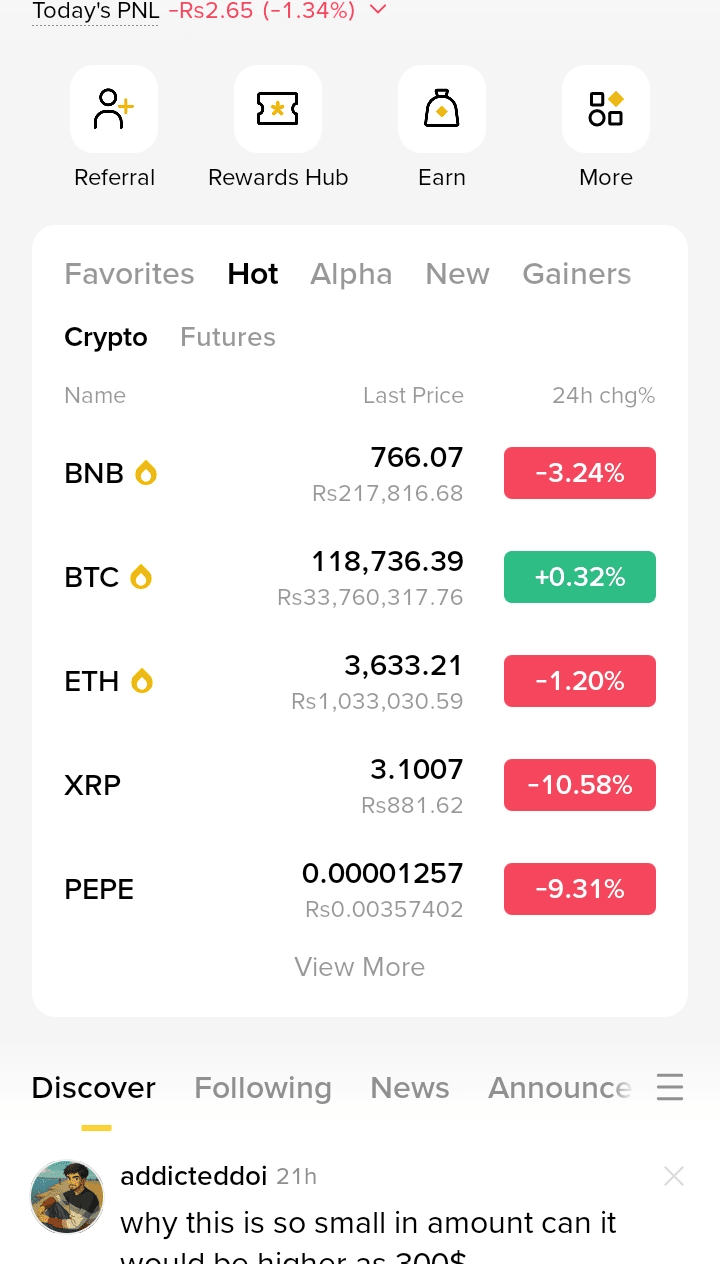Image resolution: width=720 pixels, height=1281 pixels.
Task: Open the XRP market row
Action: [x=360, y=785]
